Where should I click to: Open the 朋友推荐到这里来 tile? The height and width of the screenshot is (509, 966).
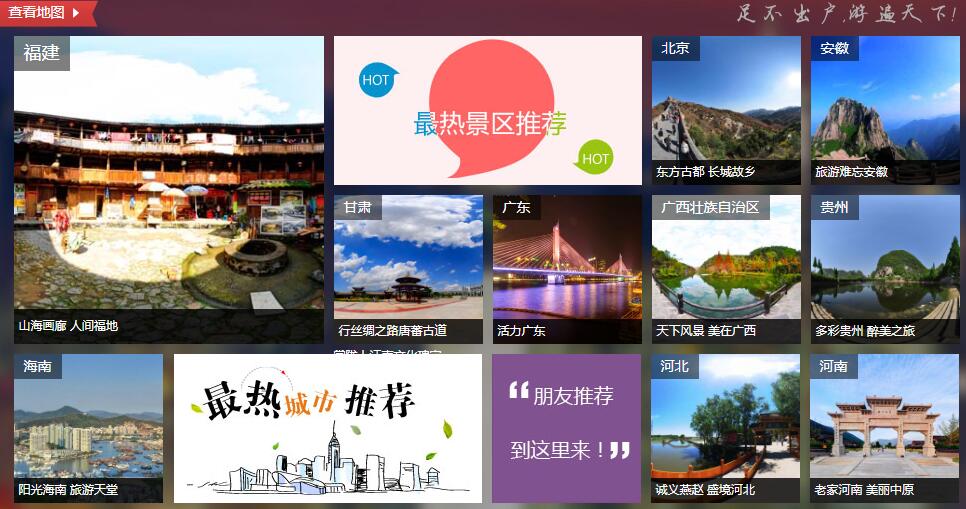(x=566, y=427)
